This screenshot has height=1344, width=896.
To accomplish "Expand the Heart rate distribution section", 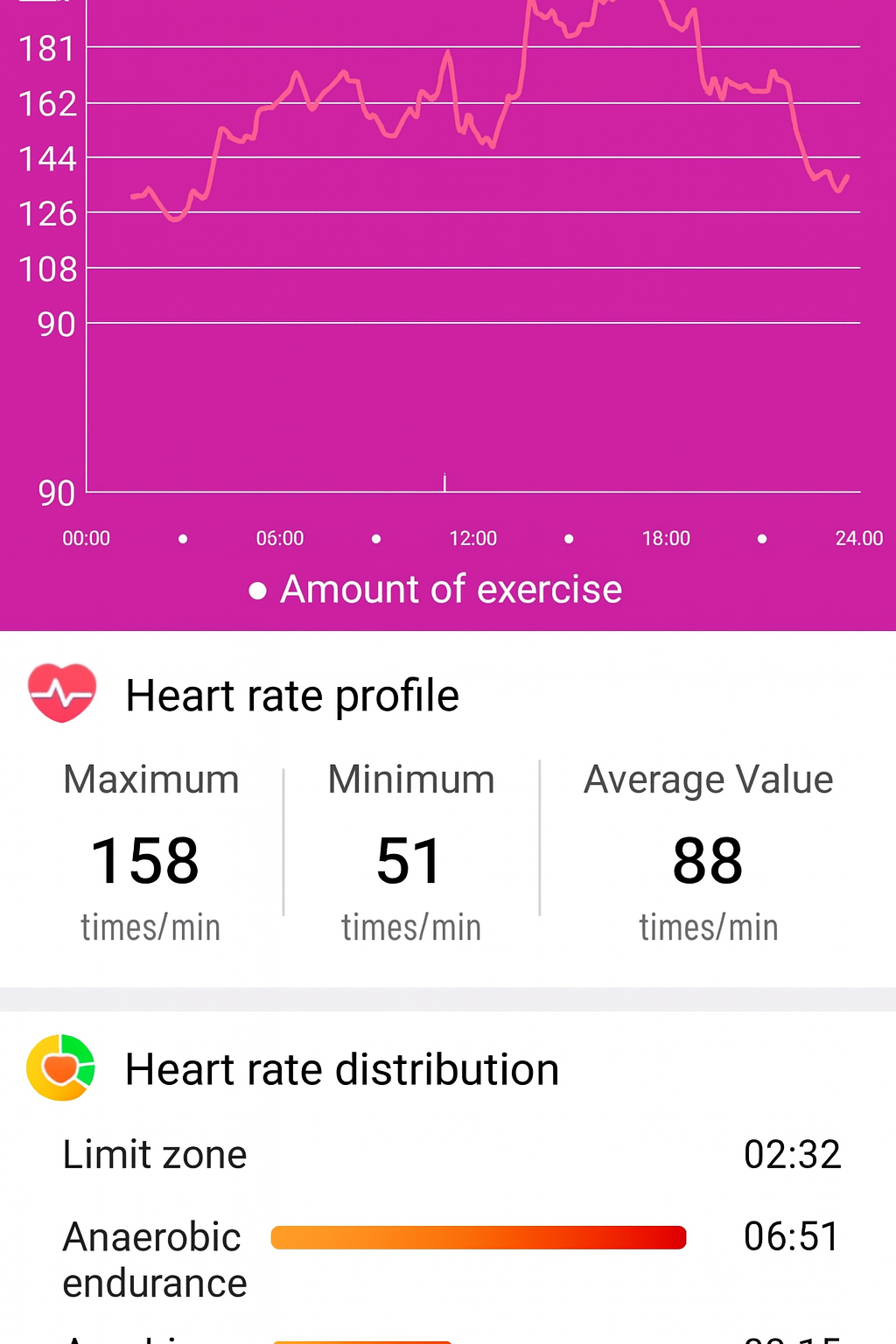I will (x=343, y=1068).
